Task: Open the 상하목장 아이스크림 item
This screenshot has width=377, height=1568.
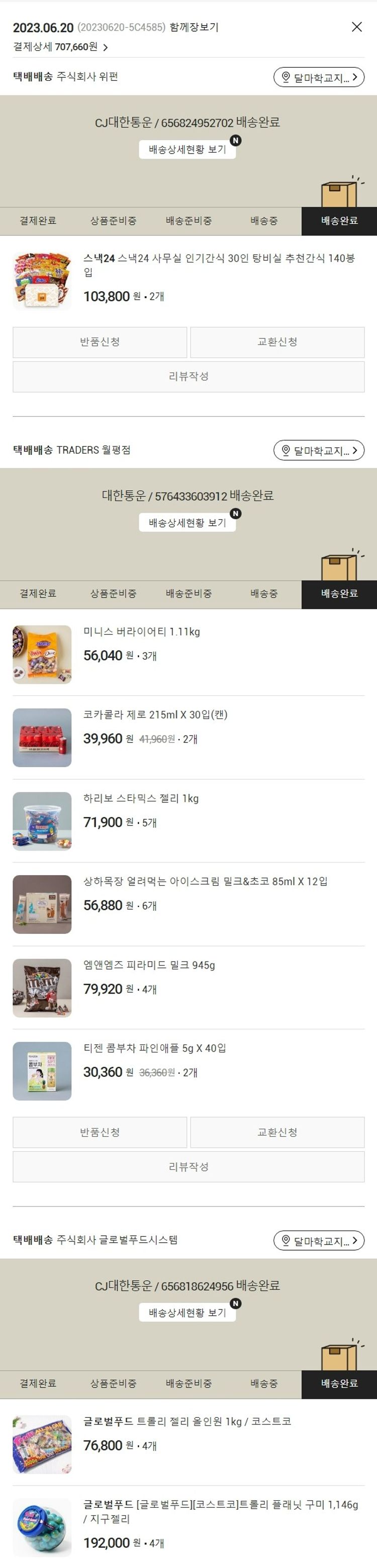Action: click(205, 881)
